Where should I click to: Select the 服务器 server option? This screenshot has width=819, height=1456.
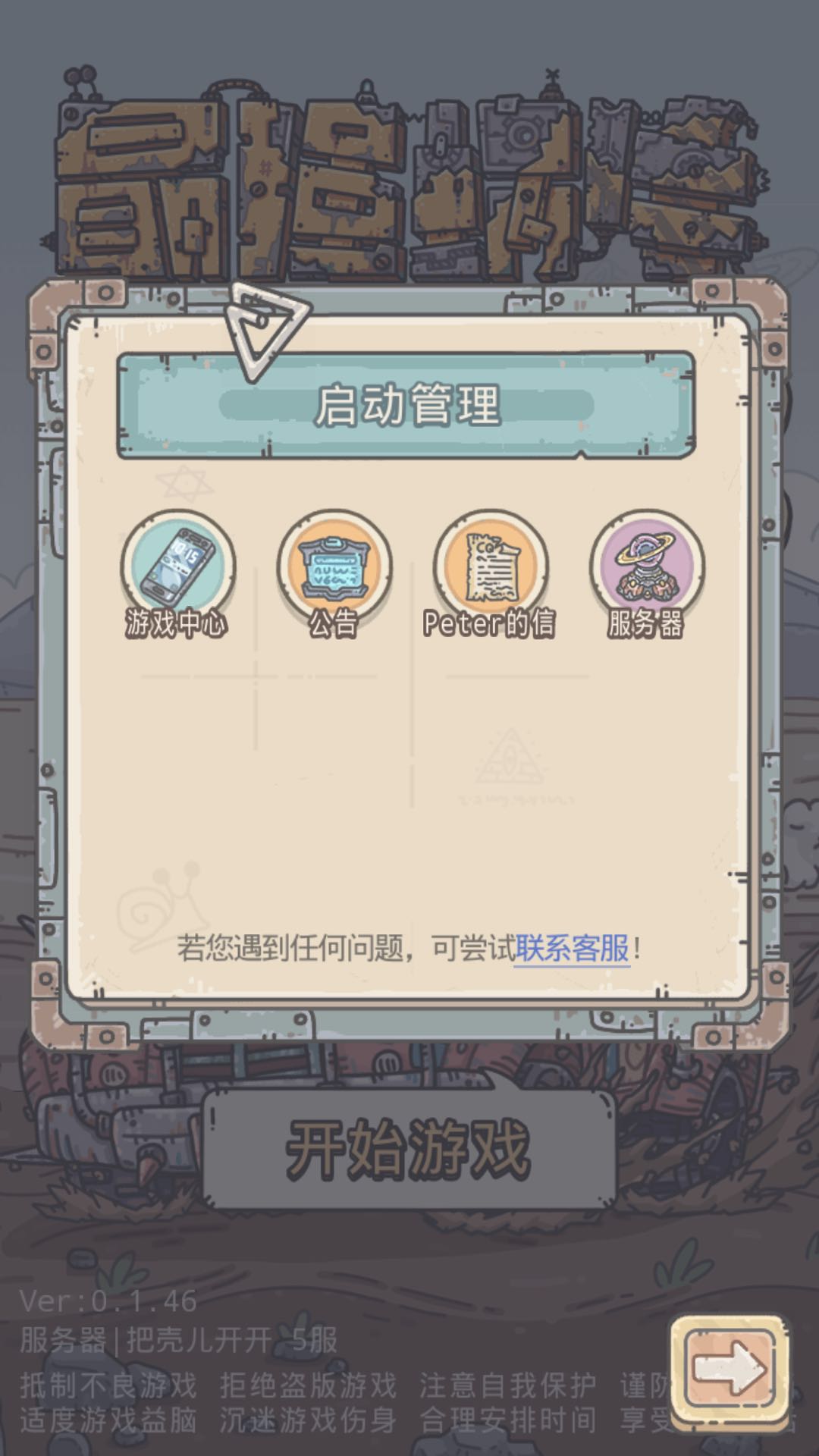(647, 570)
